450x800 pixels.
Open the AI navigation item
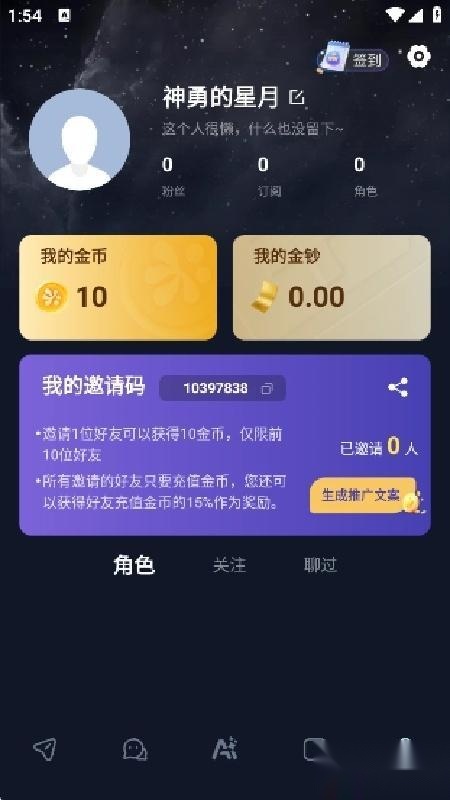224,749
